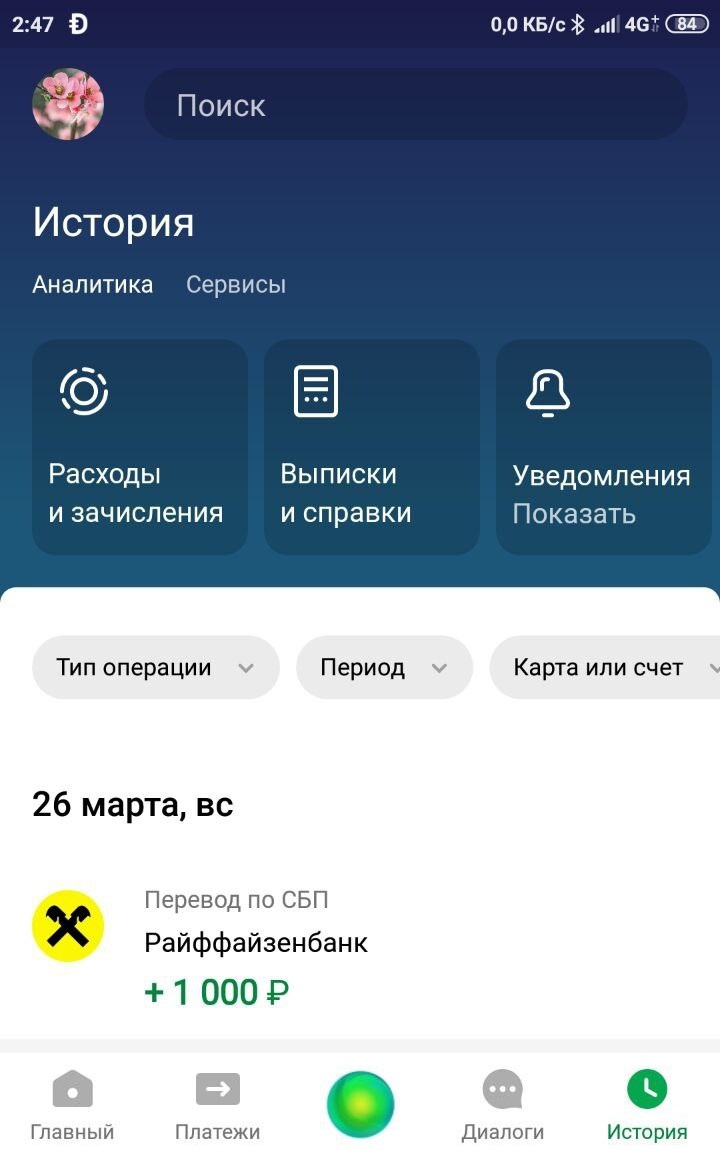The width and height of the screenshot is (720, 1165).
Task: Expand the Период filter
Action: 384,667
